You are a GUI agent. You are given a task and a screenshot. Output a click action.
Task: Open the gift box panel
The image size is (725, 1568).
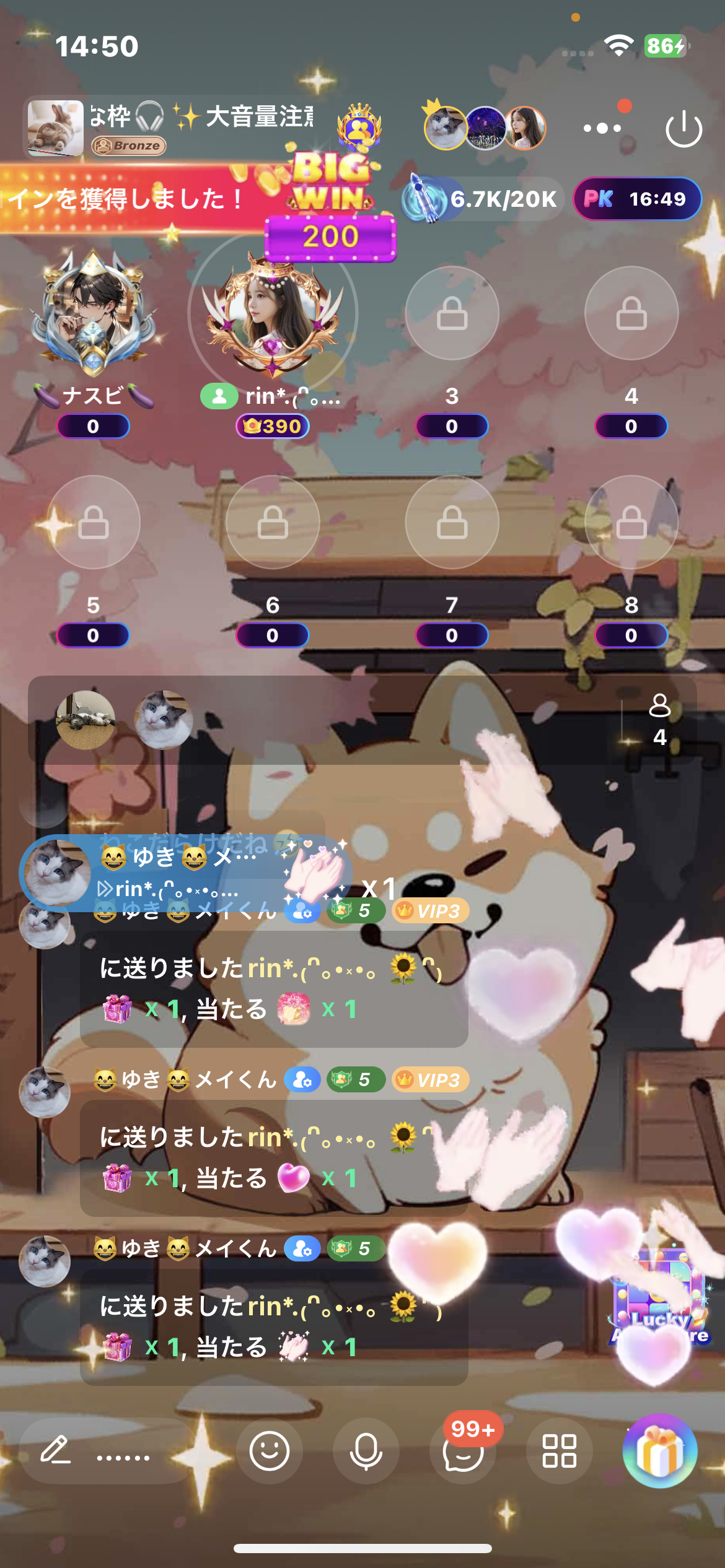[659, 1451]
